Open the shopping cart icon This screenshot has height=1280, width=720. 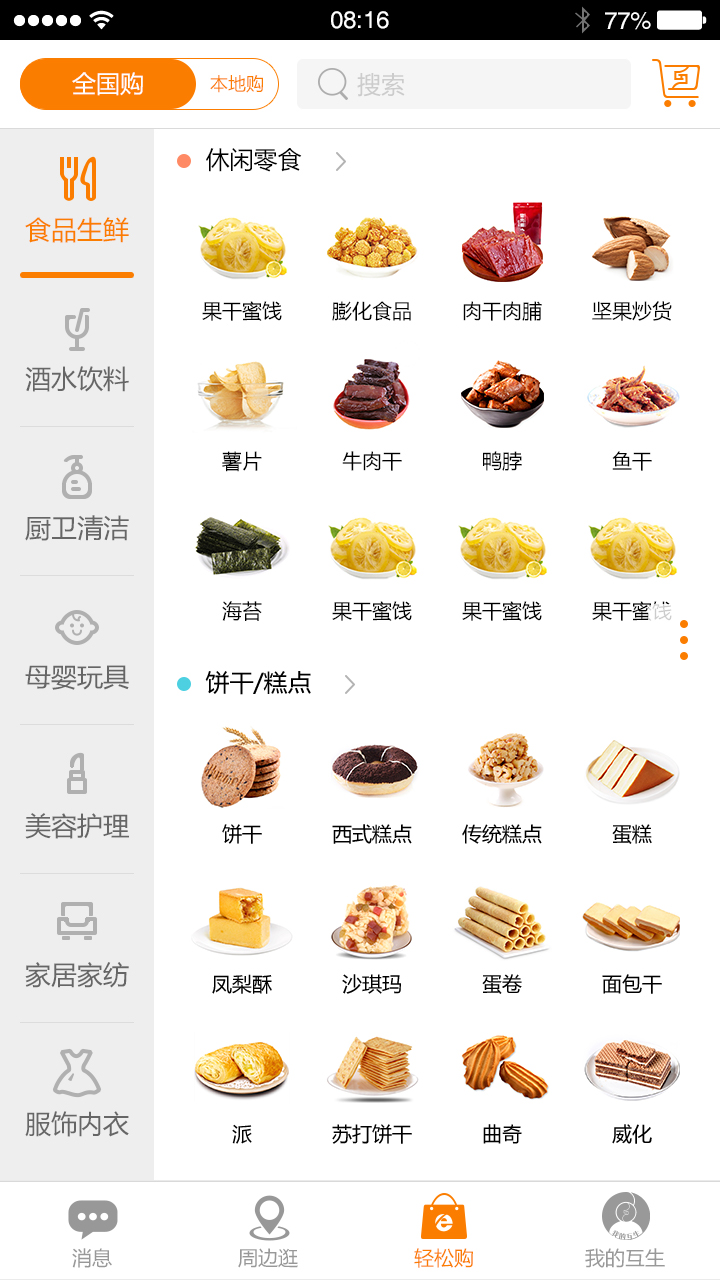[675, 83]
